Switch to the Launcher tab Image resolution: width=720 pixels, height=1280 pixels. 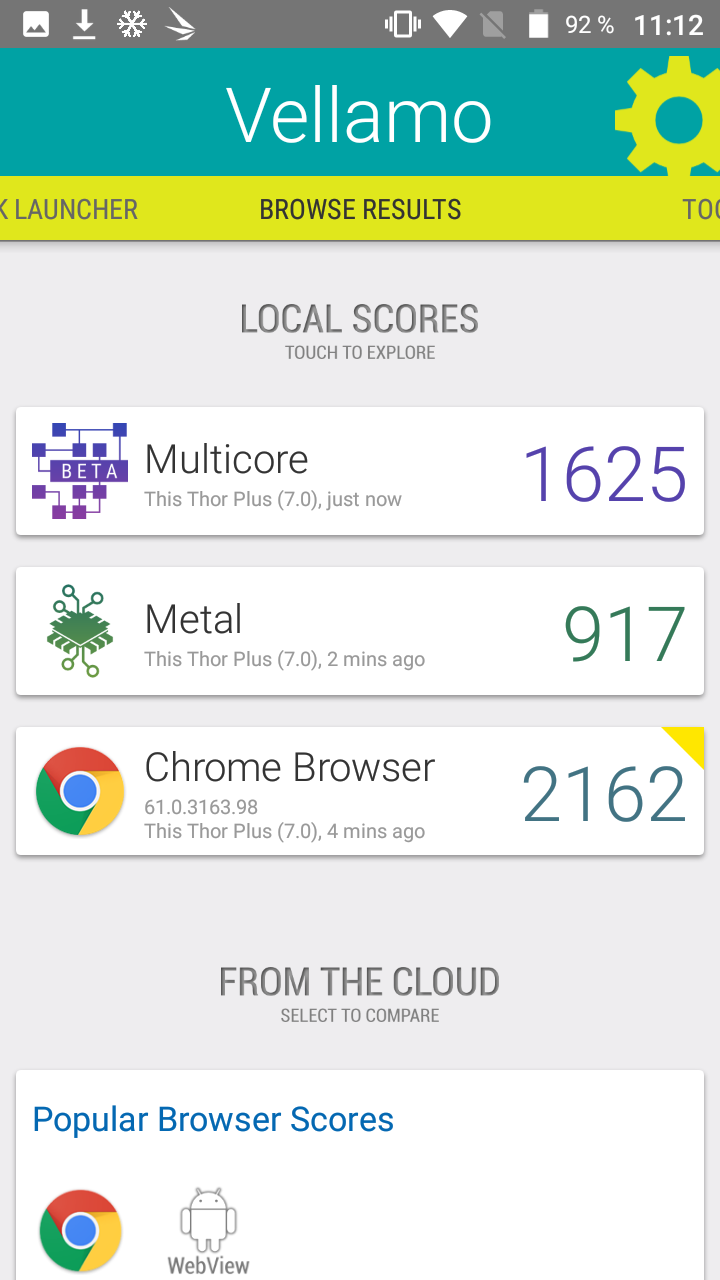click(x=68, y=209)
